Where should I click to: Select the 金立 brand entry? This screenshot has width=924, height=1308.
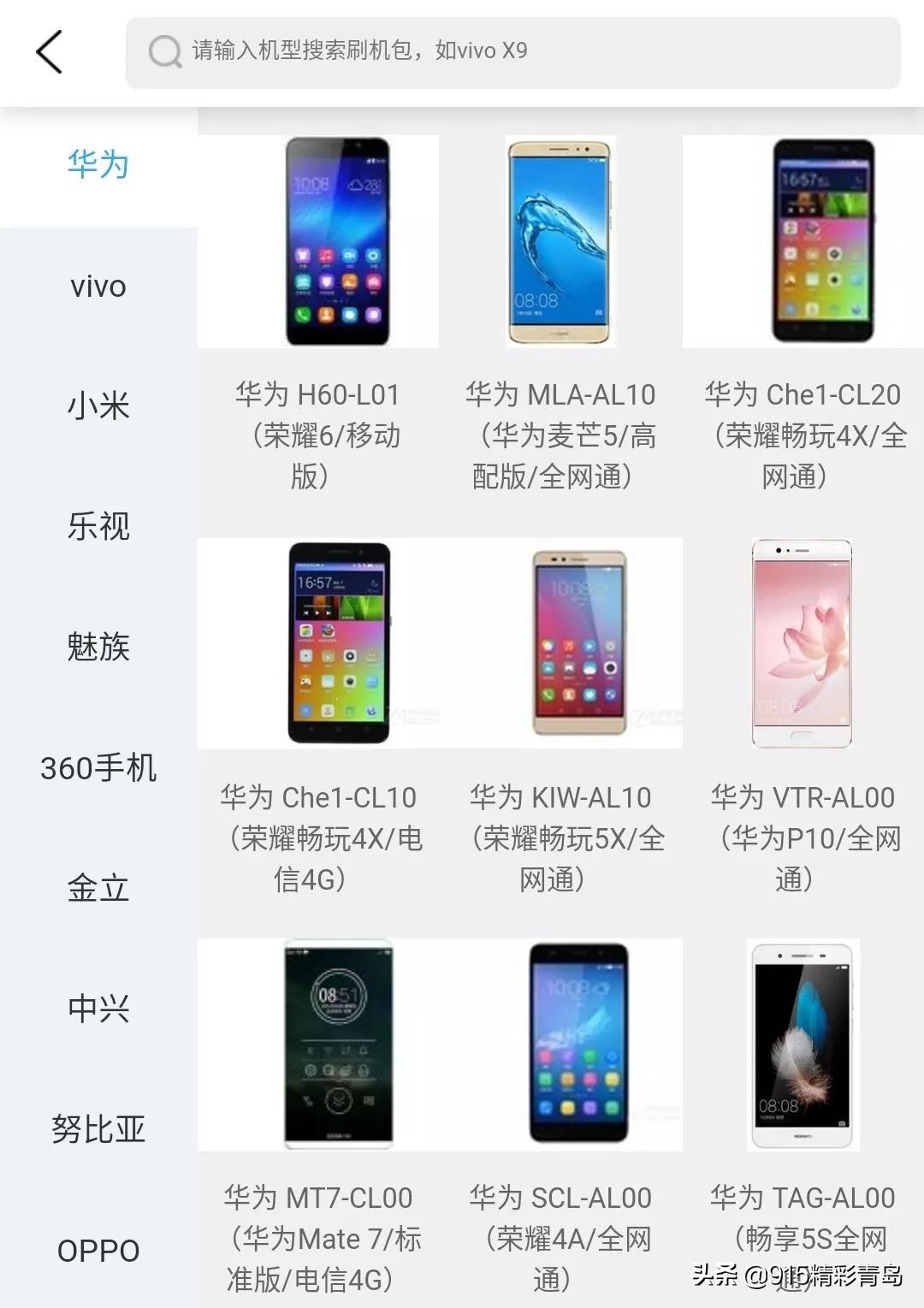97,890
